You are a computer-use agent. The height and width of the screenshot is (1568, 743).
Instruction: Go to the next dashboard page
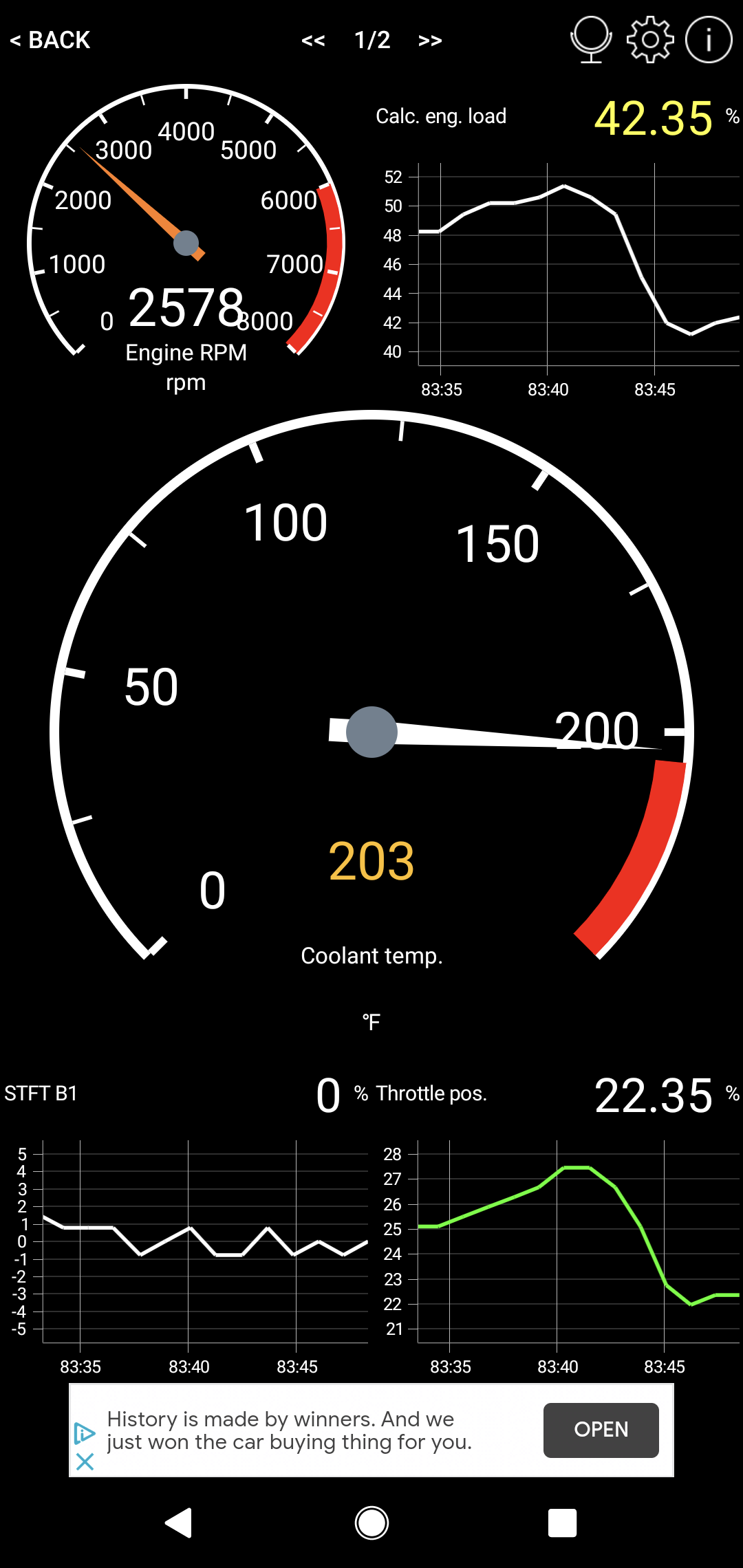coord(430,41)
